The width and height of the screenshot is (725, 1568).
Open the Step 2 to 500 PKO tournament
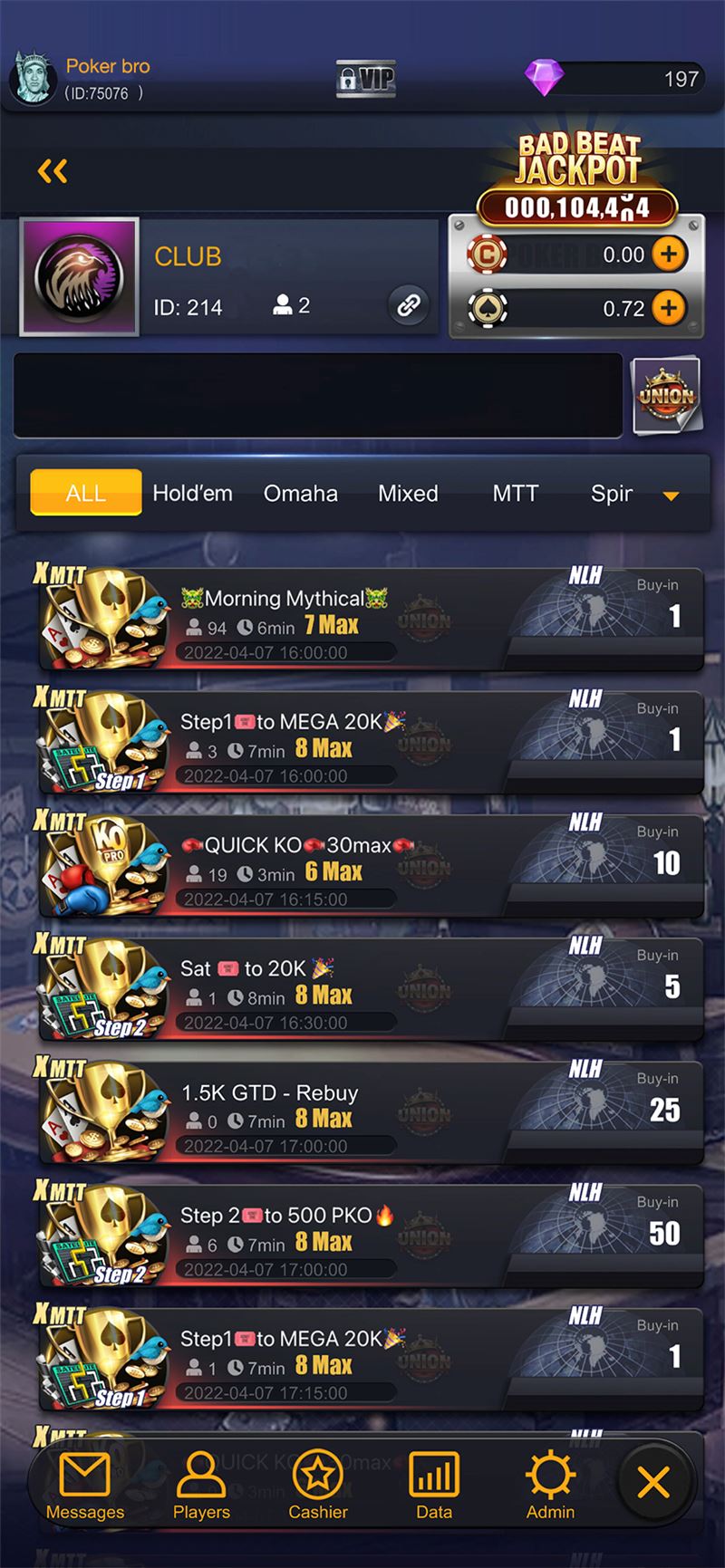pos(372,1235)
